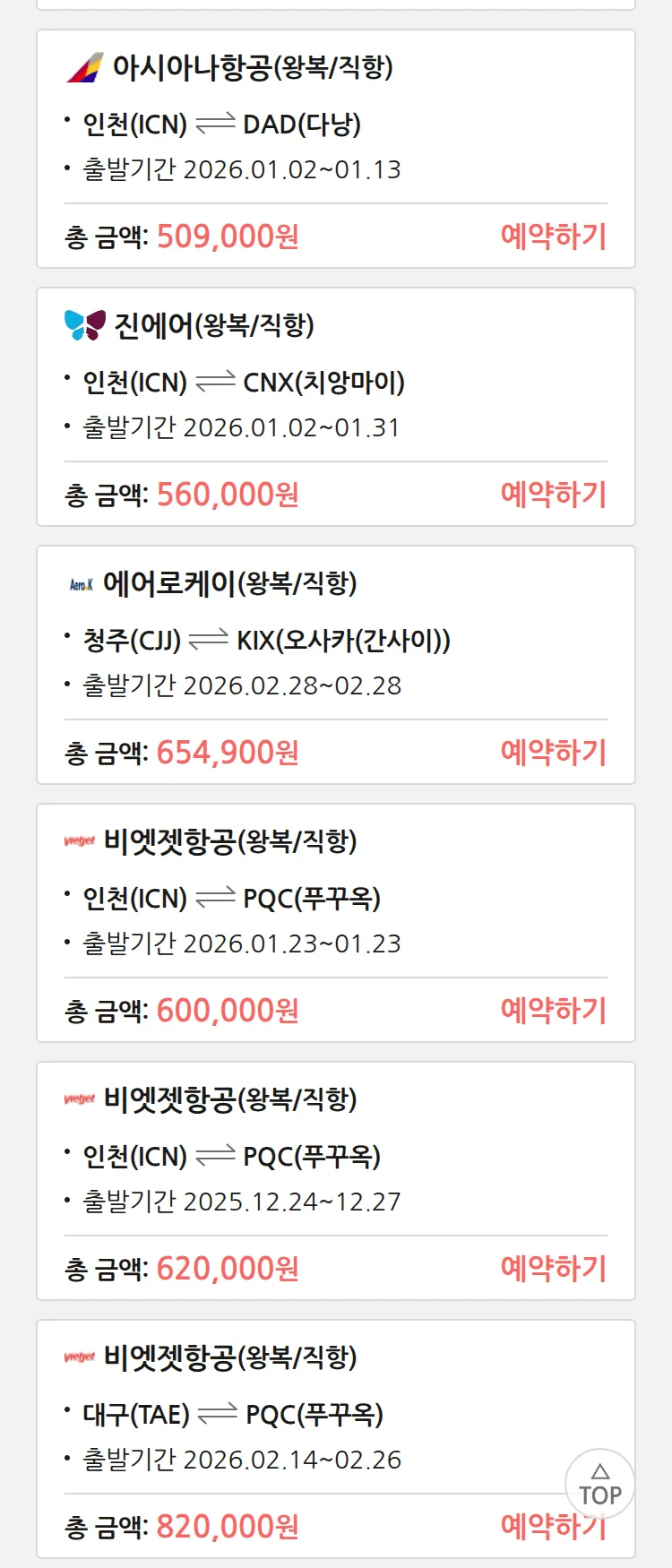This screenshot has height=1568, width=672.
Task: Book the Daegu to Phu Quoc 820,000원 flight
Action: [529, 1529]
